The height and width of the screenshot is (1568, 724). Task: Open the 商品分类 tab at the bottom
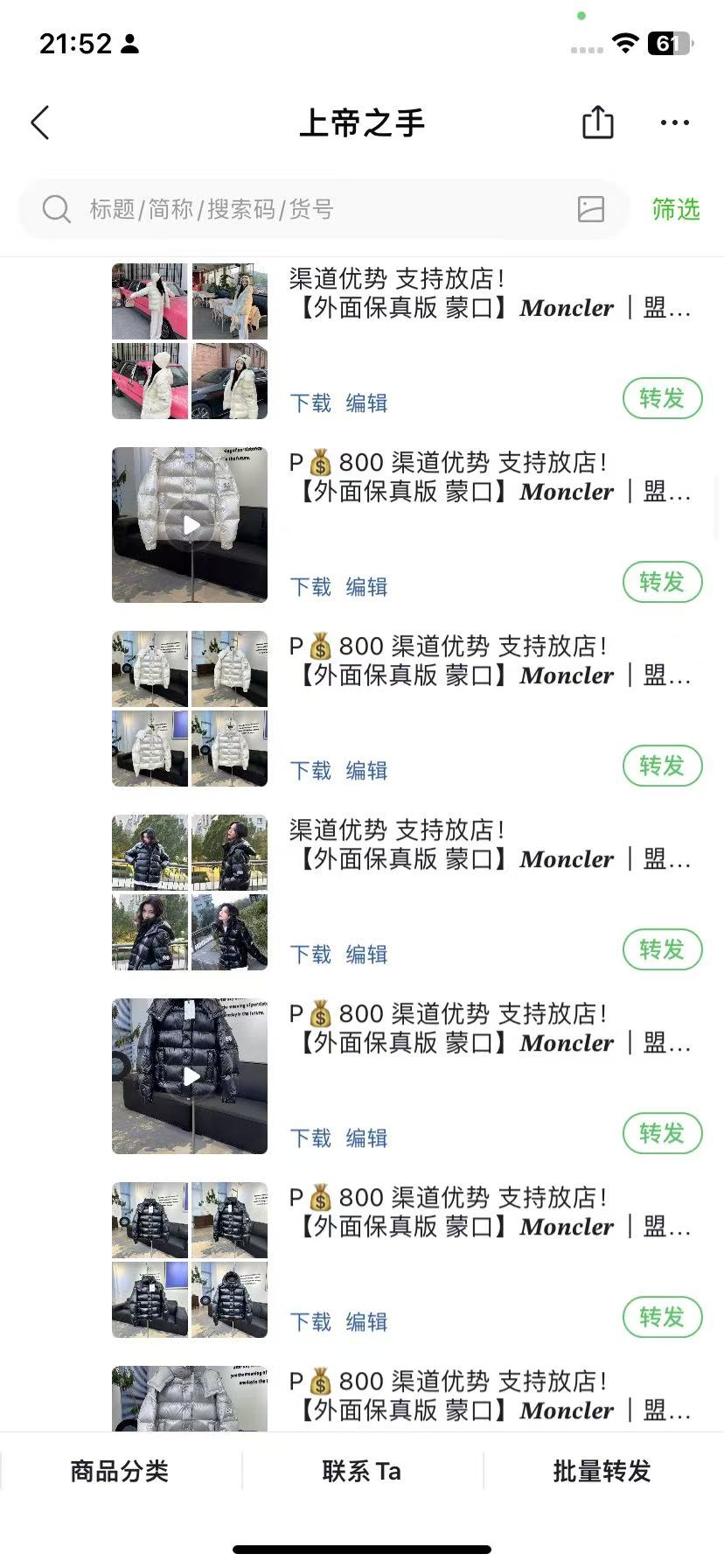pyautogui.click(x=120, y=1471)
